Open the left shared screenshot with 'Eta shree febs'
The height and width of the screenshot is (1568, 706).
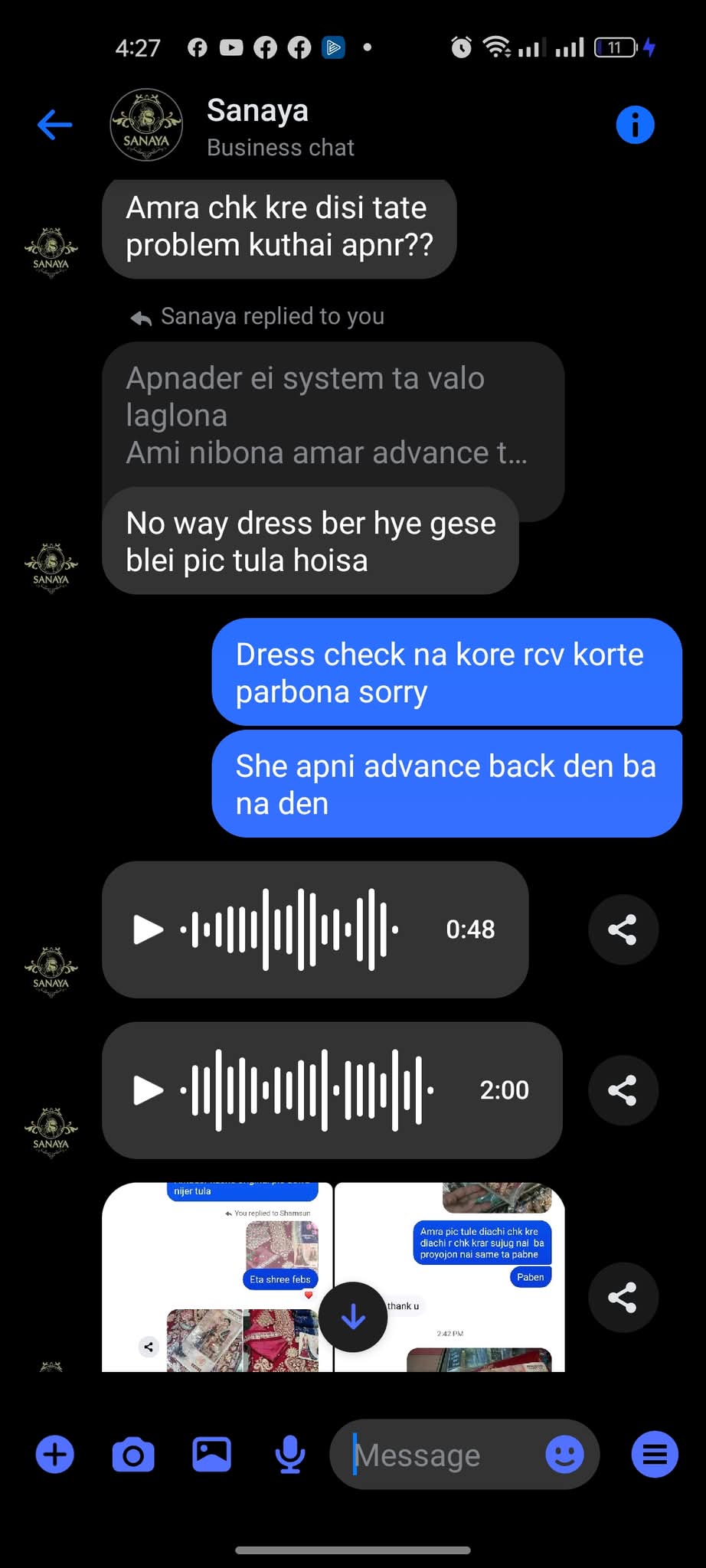coord(217,1277)
